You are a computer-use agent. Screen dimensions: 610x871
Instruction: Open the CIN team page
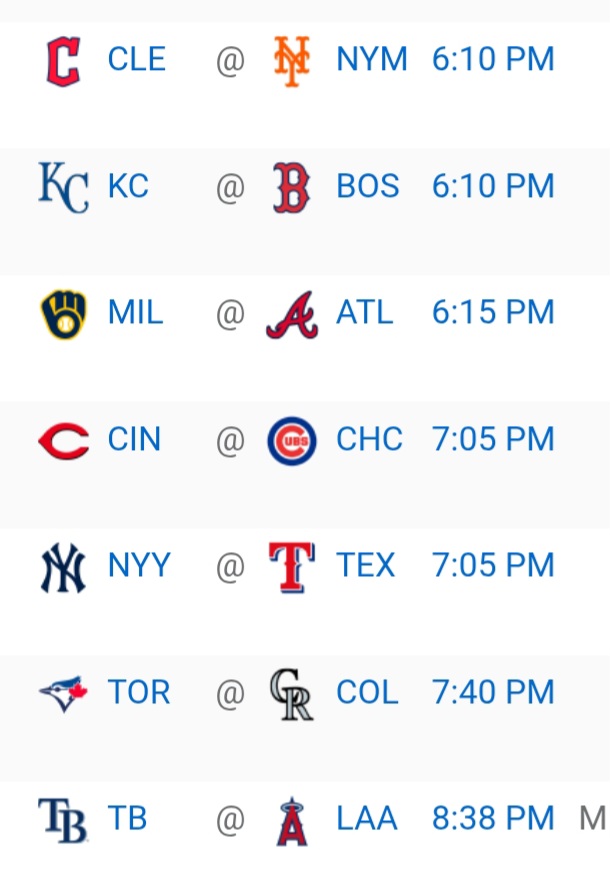point(134,440)
